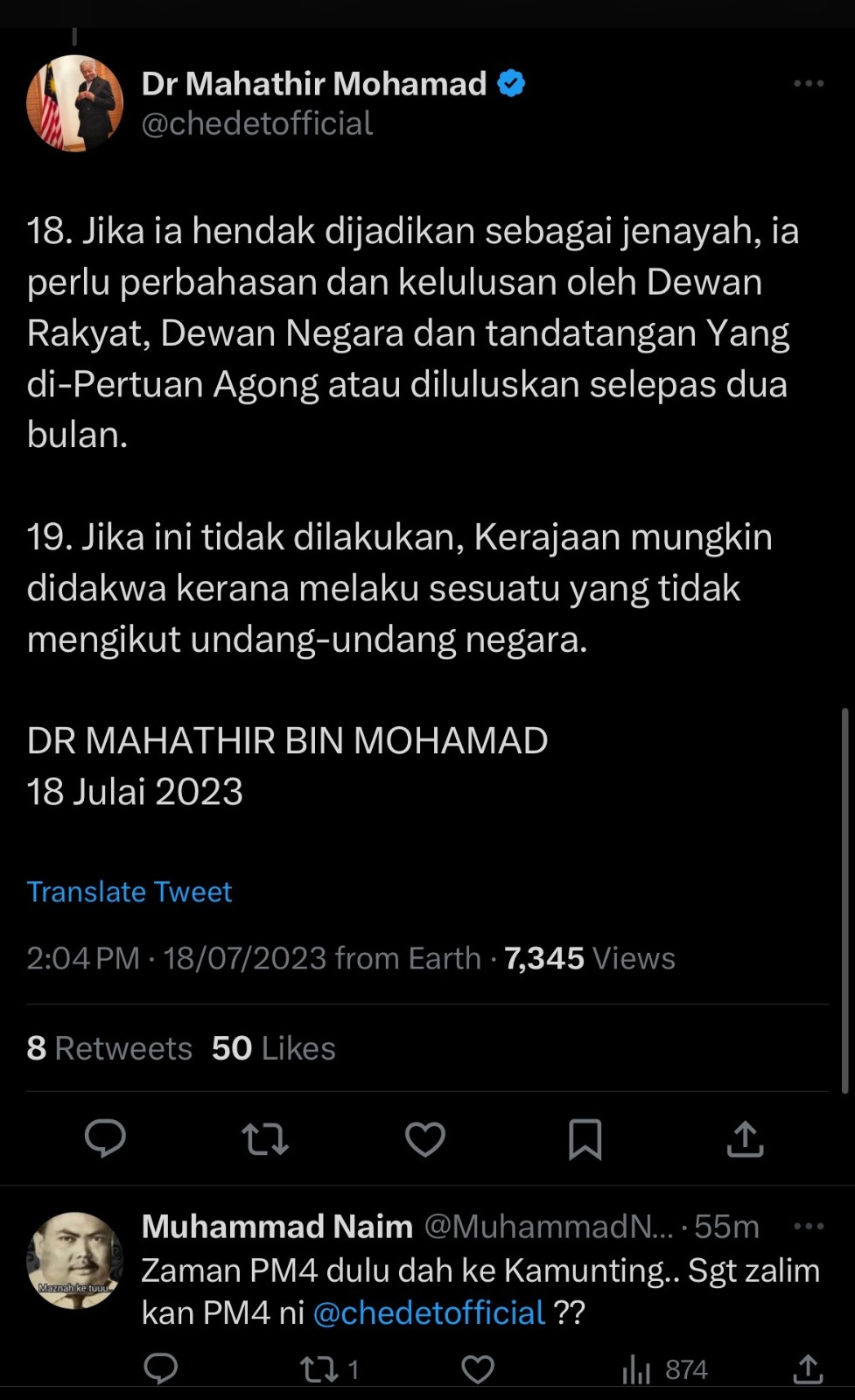Open overflow menu on Dr Mahathir's tweet
The width and height of the screenshot is (855, 1400).
(808, 84)
